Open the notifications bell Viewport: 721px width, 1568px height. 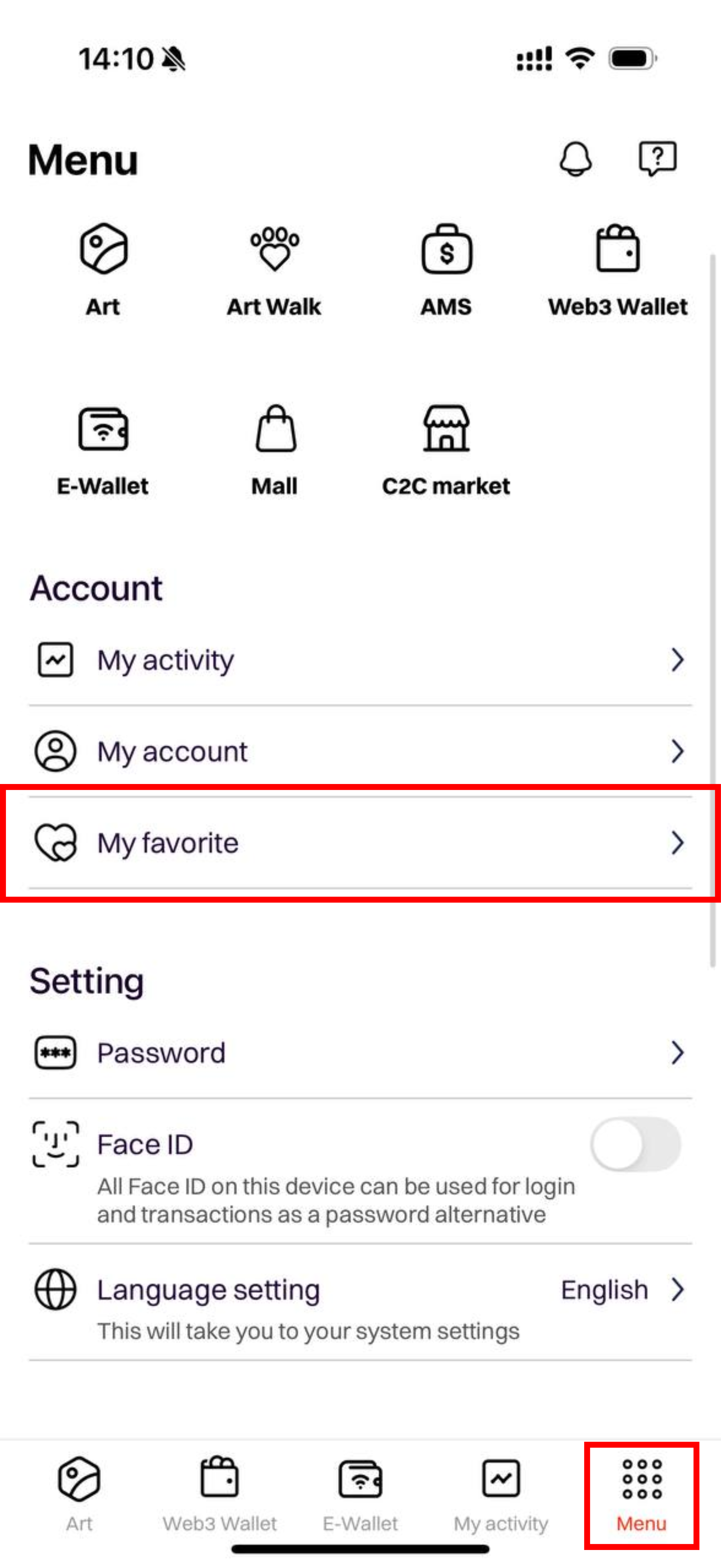point(575,160)
